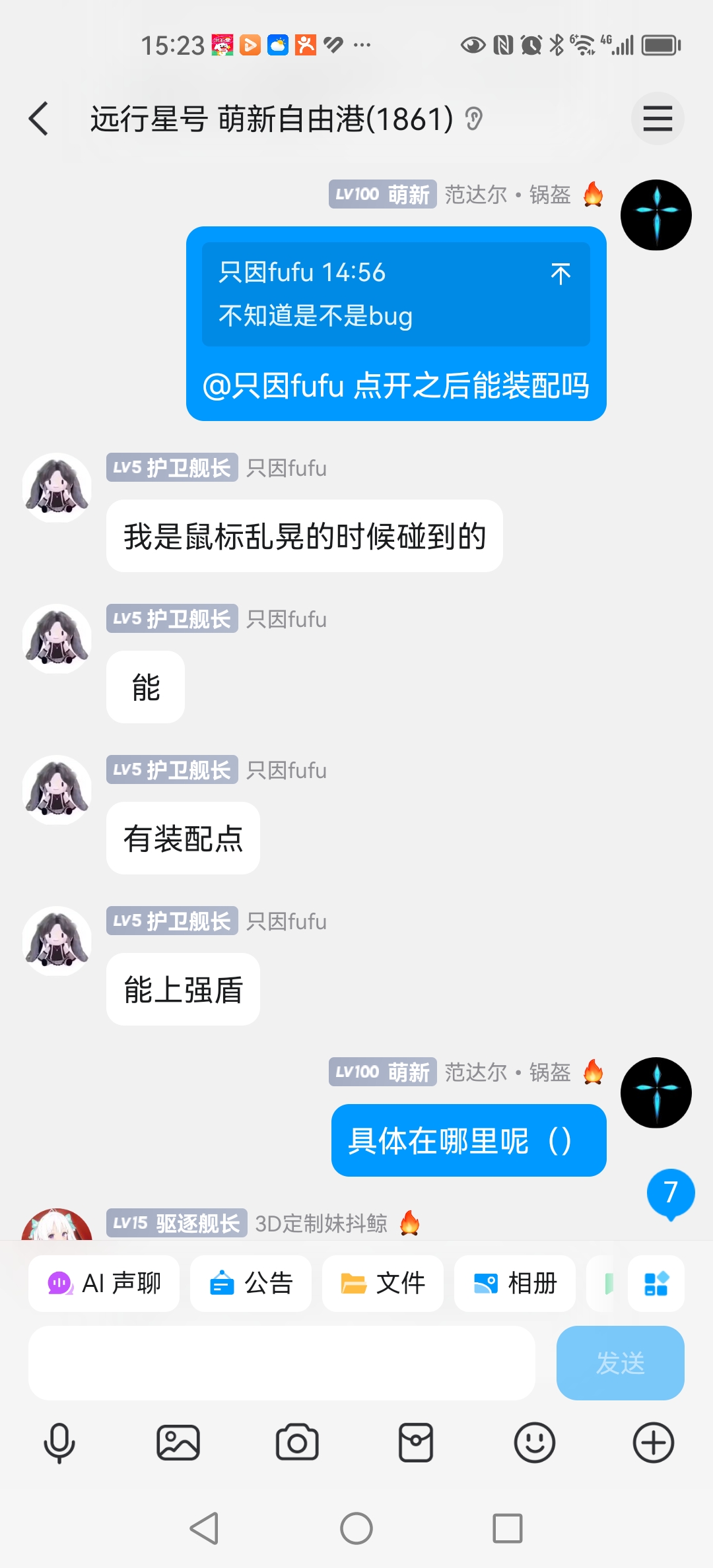Browse group 文件 files
This screenshot has height=1568, width=713.
(x=383, y=1284)
